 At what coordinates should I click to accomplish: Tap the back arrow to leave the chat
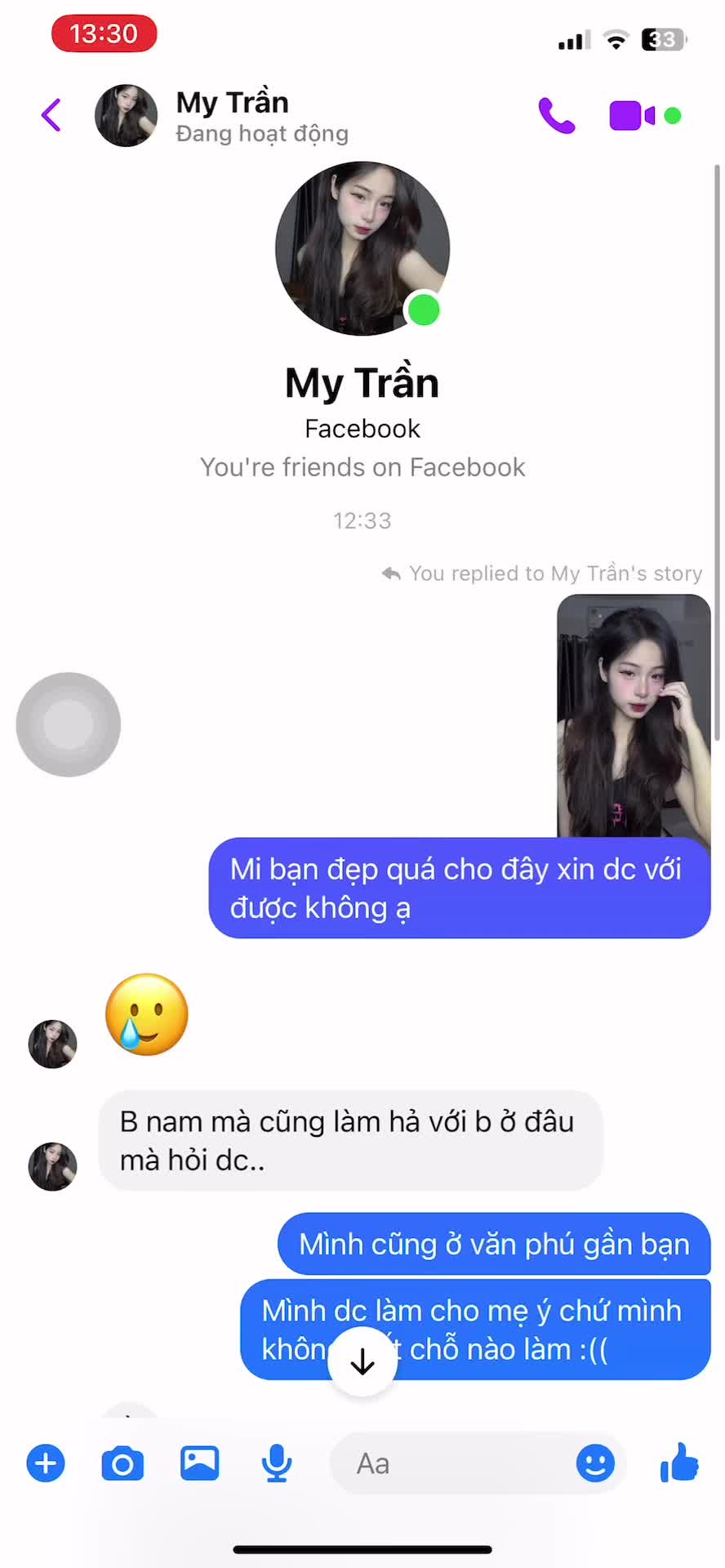coord(51,114)
